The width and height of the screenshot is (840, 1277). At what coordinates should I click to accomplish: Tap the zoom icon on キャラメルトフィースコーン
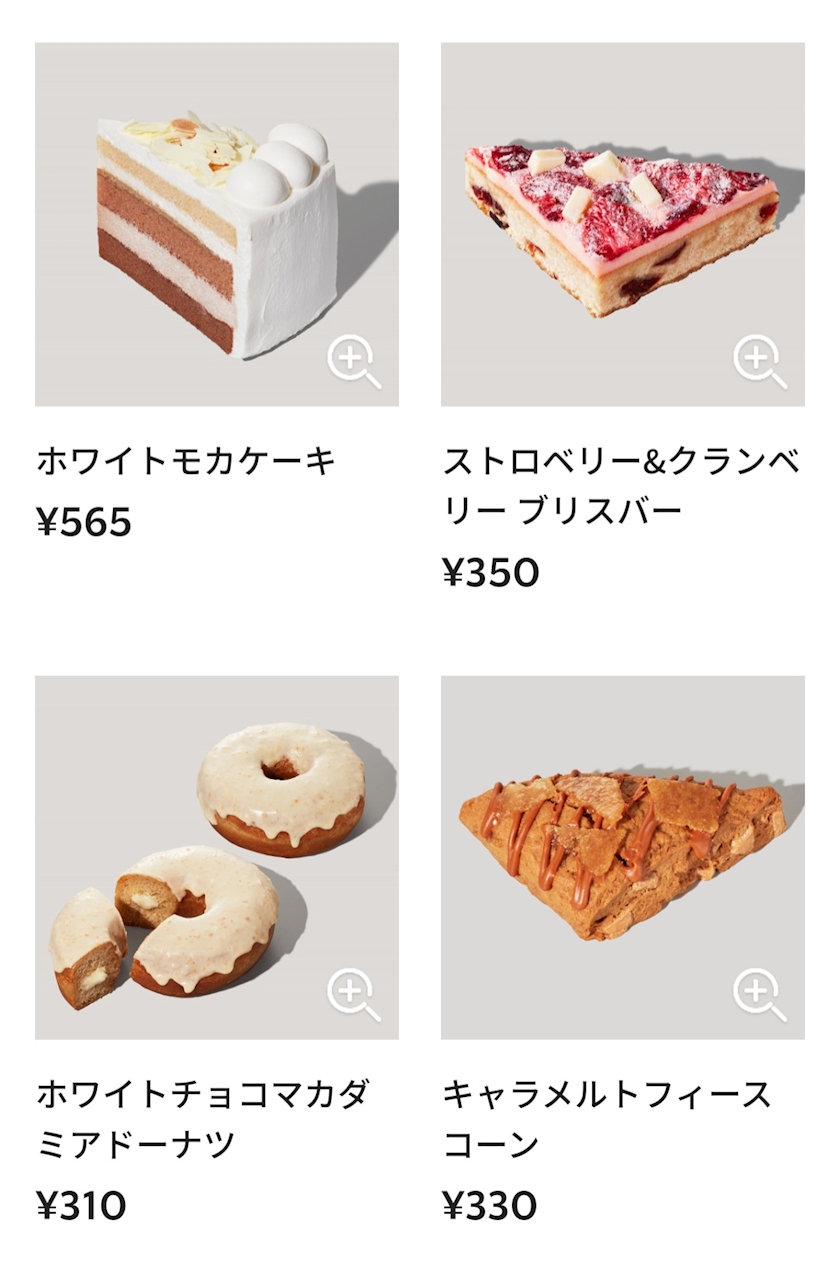click(761, 995)
